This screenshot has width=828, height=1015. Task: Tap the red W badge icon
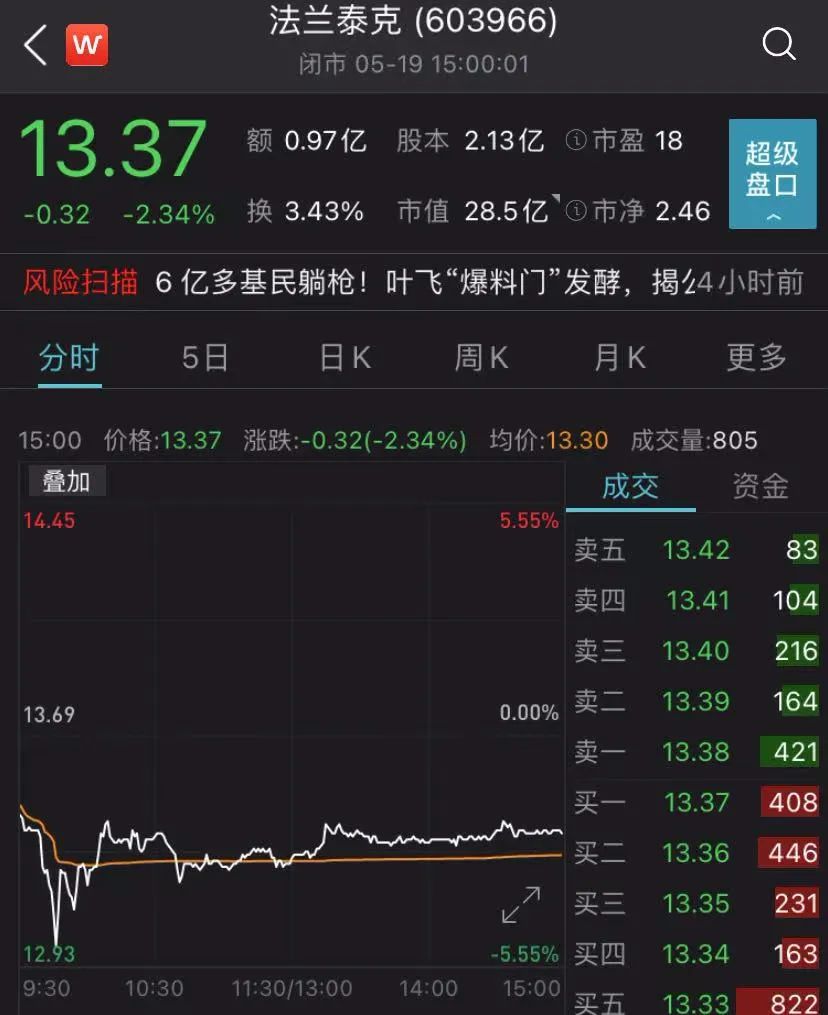(87, 45)
